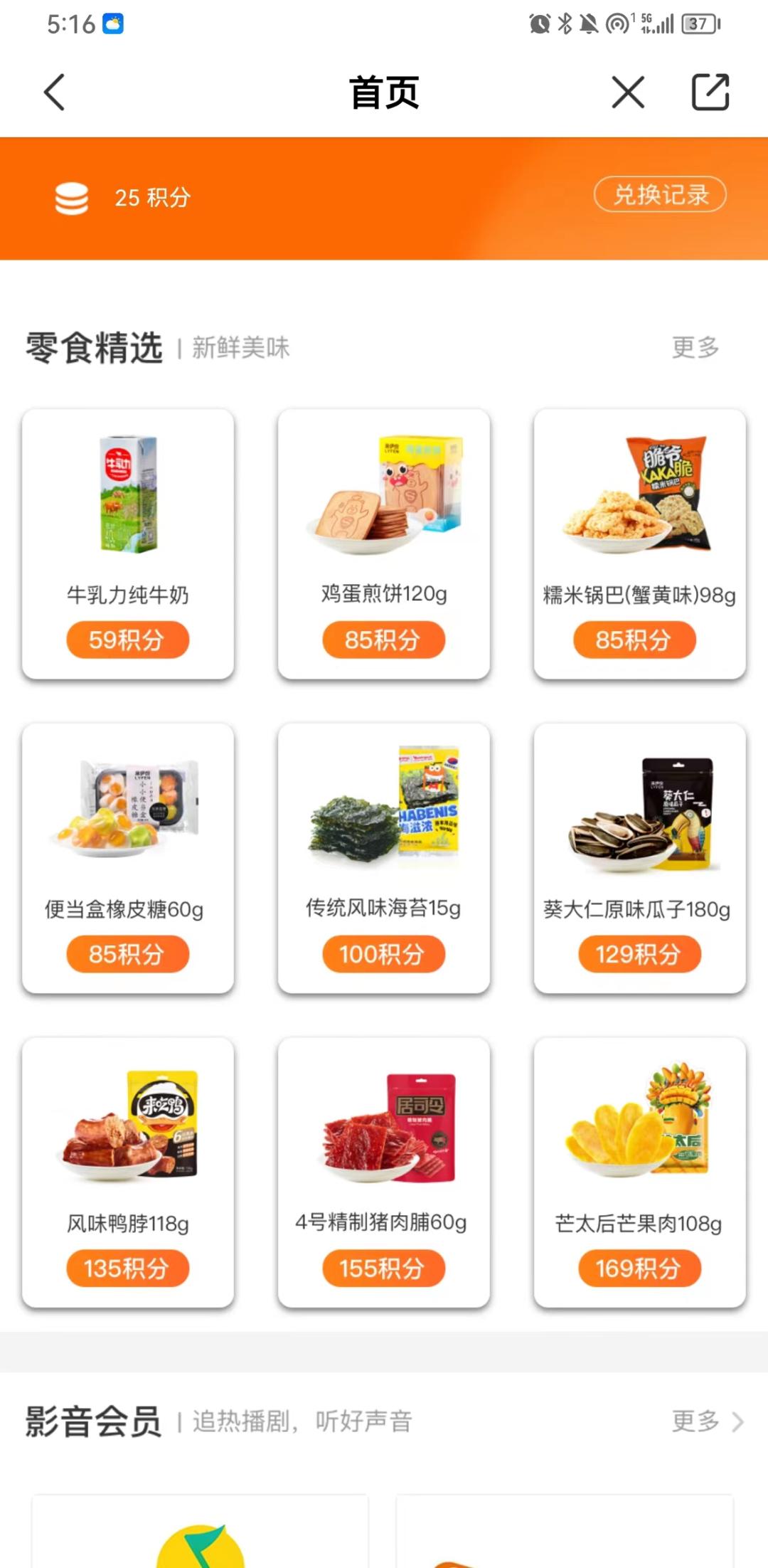View the 25 积分 balance display

[x=151, y=198]
